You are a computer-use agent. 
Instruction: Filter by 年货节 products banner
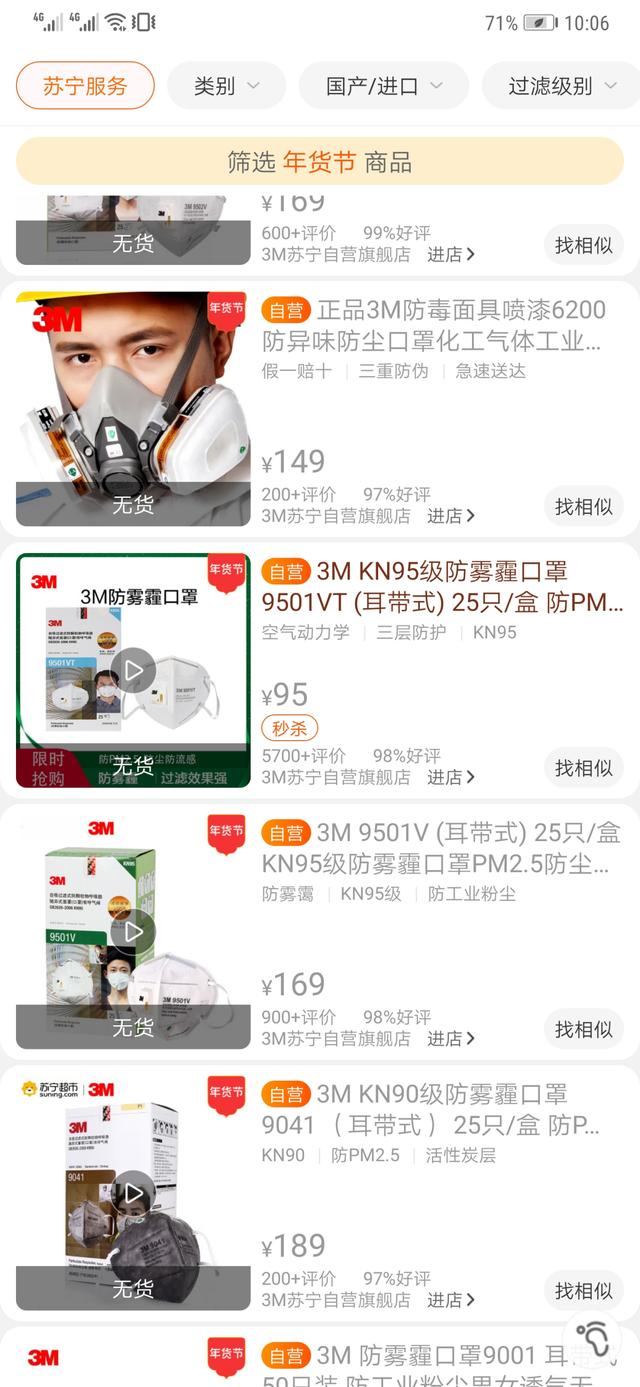point(320,162)
